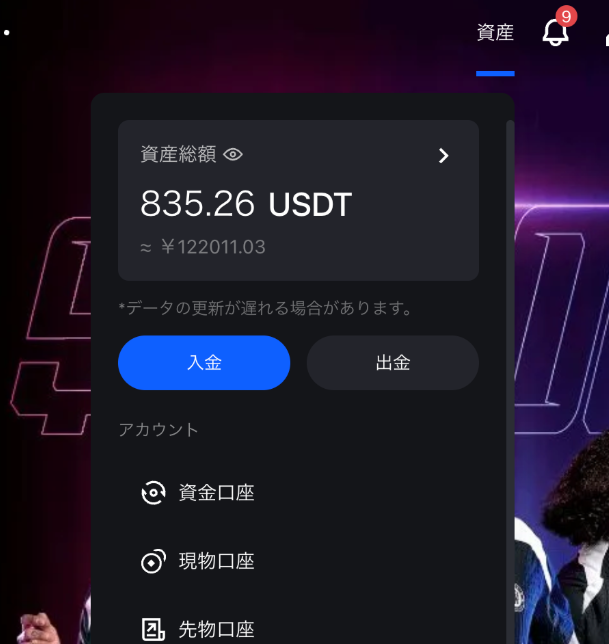Image resolution: width=609 pixels, height=644 pixels.
Task: Hide the total assets balance with the eye icon
Action: (x=234, y=155)
